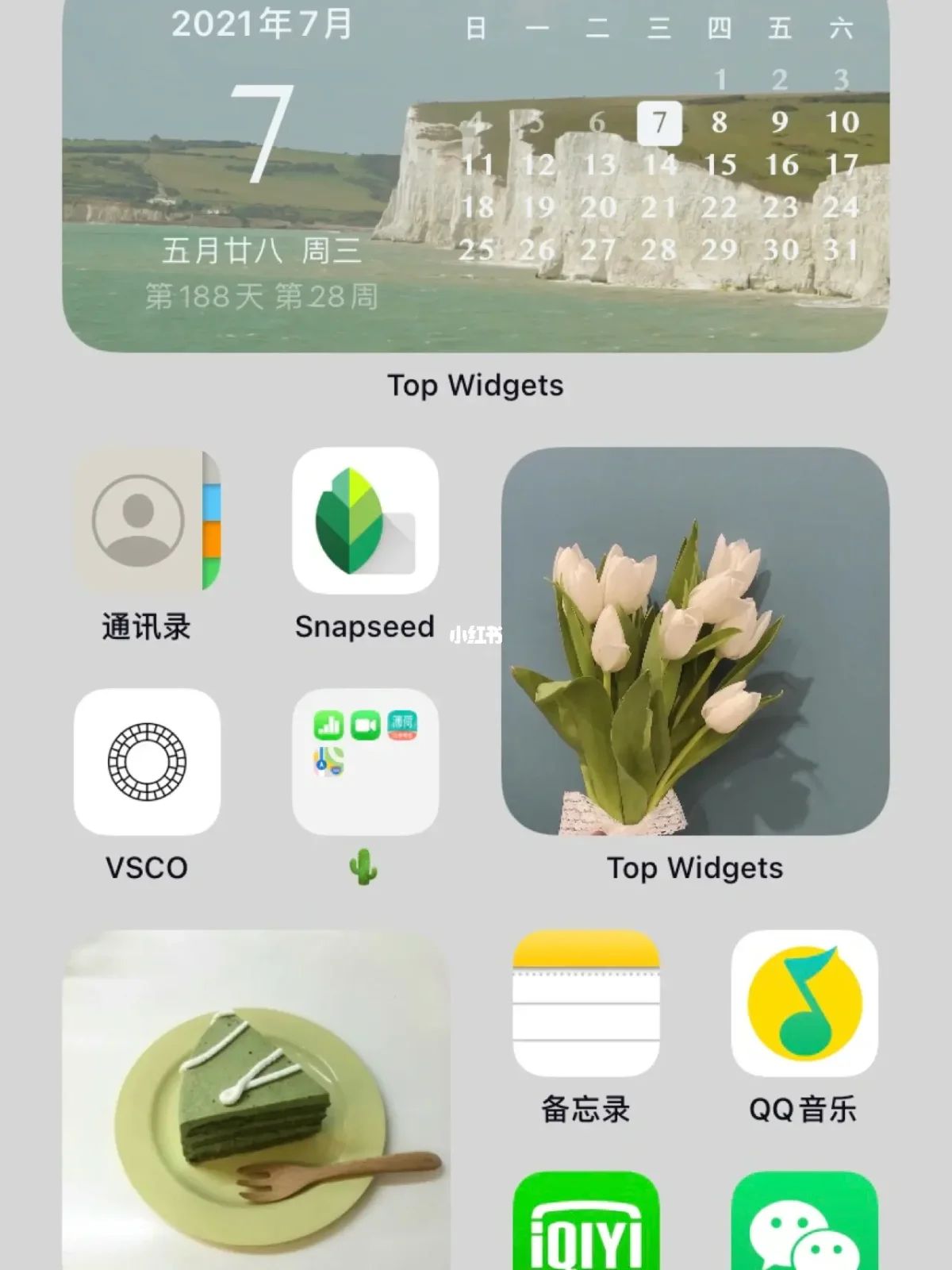
Task: Launch QQ音乐
Action: click(x=804, y=1003)
